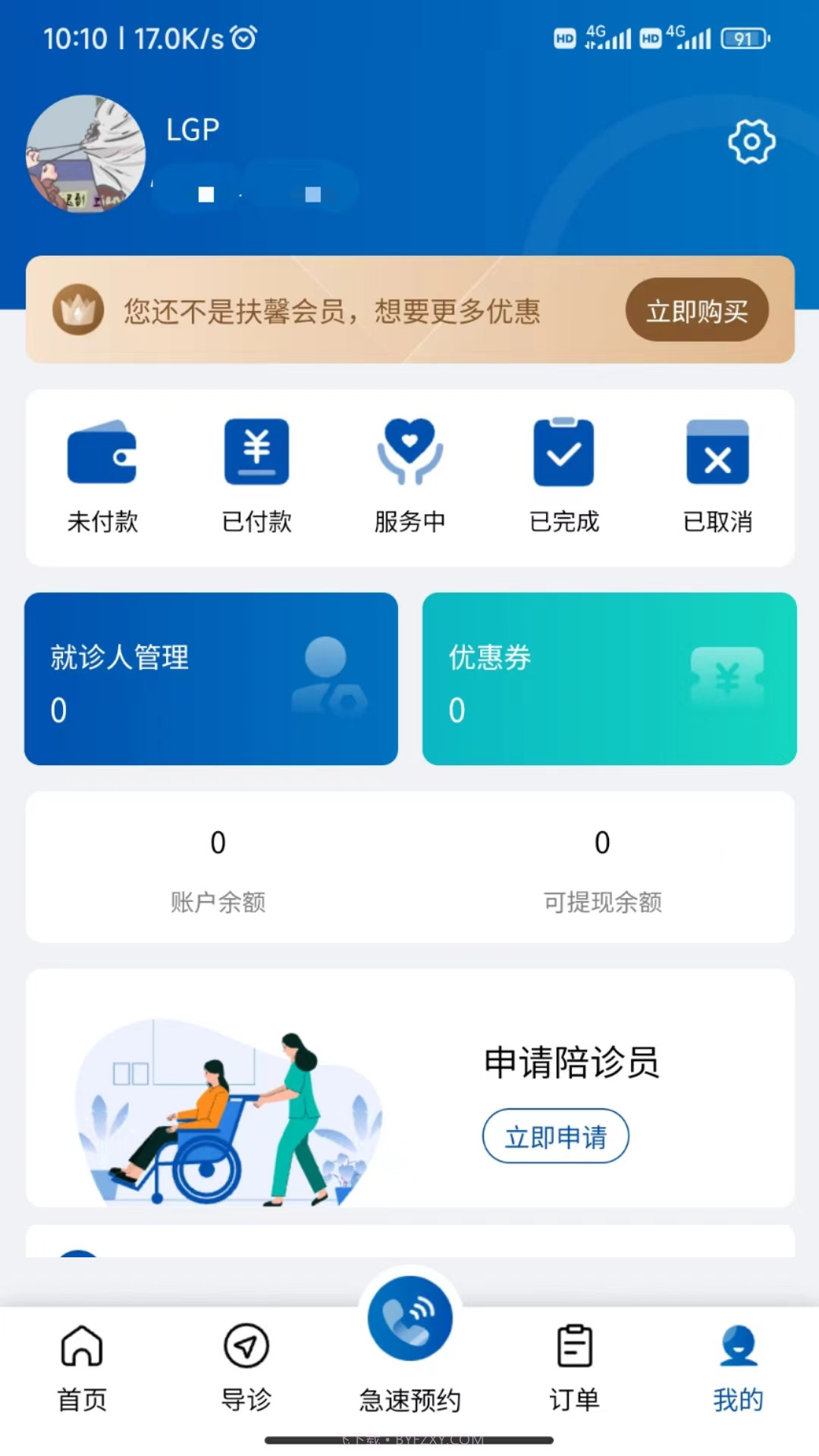Tap the crown membership icon on banner

pyautogui.click(x=78, y=309)
